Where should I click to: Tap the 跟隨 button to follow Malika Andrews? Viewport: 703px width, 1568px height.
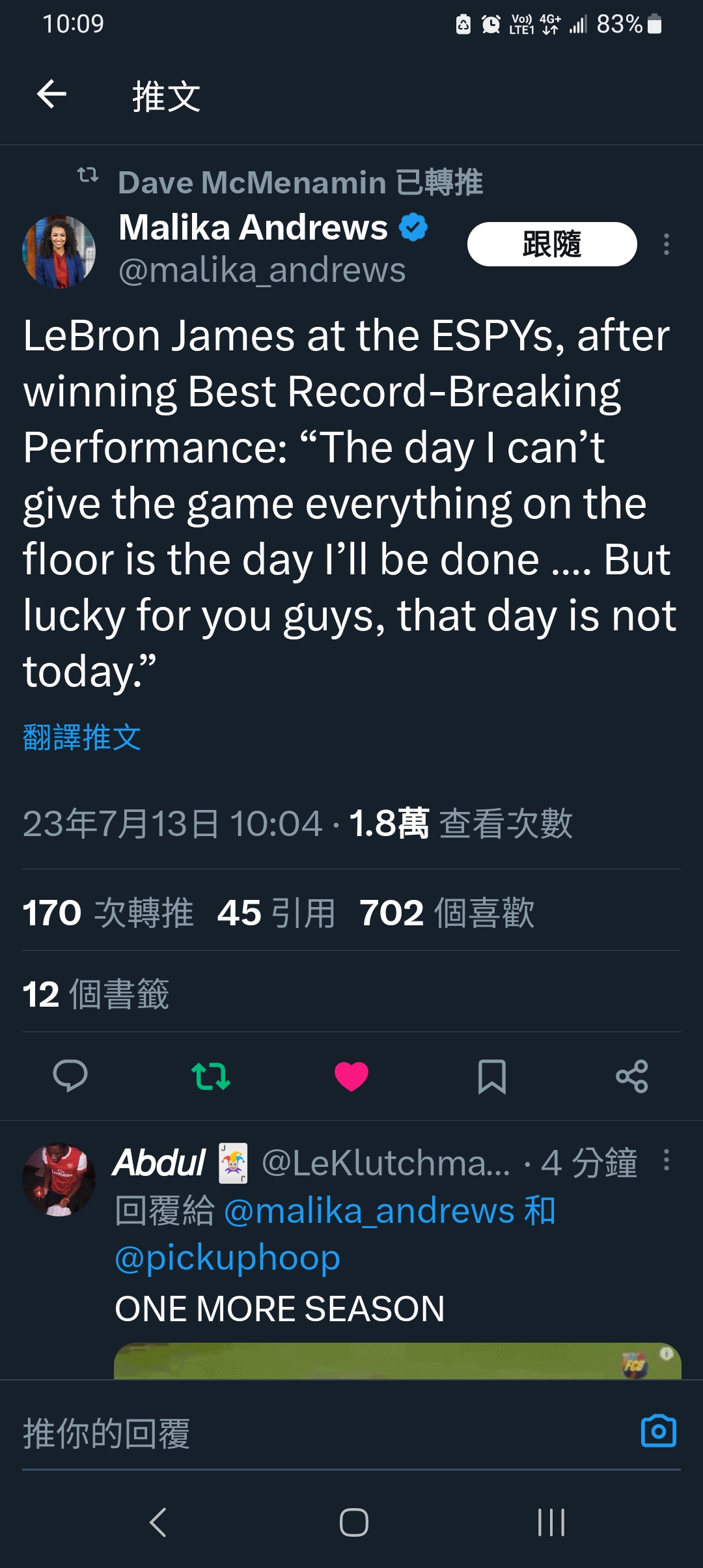pos(552,244)
